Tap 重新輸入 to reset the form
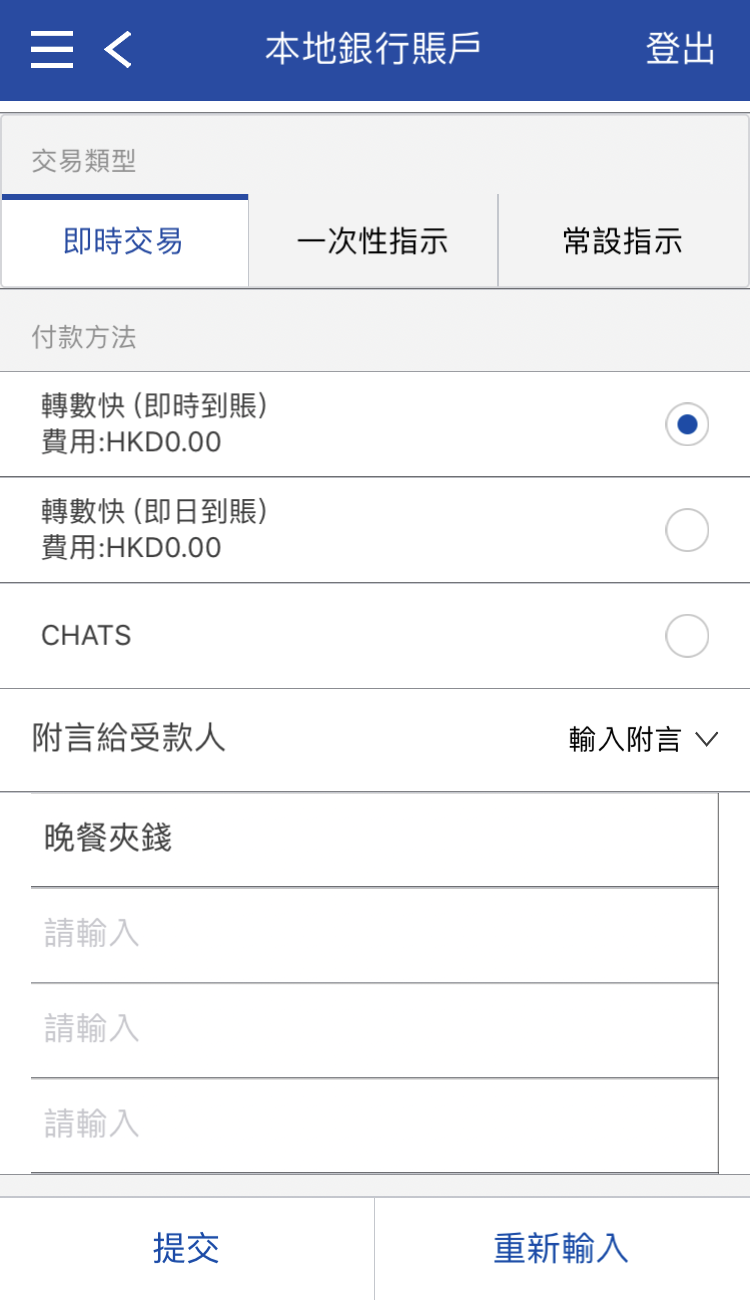 point(561,1248)
